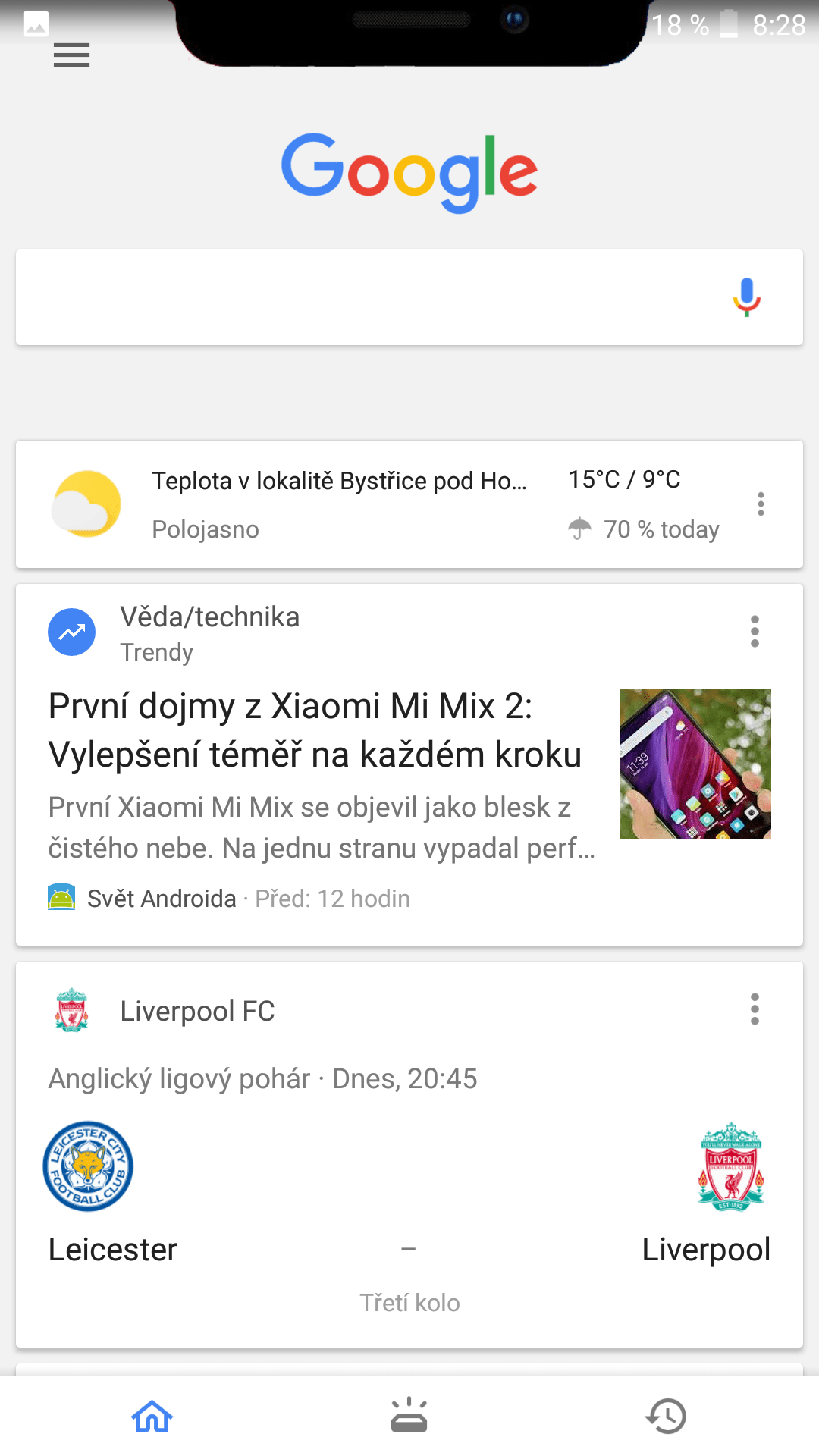819x1456 pixels.
Task: Start voice search with the microphone
Action: tap(746, 297)
